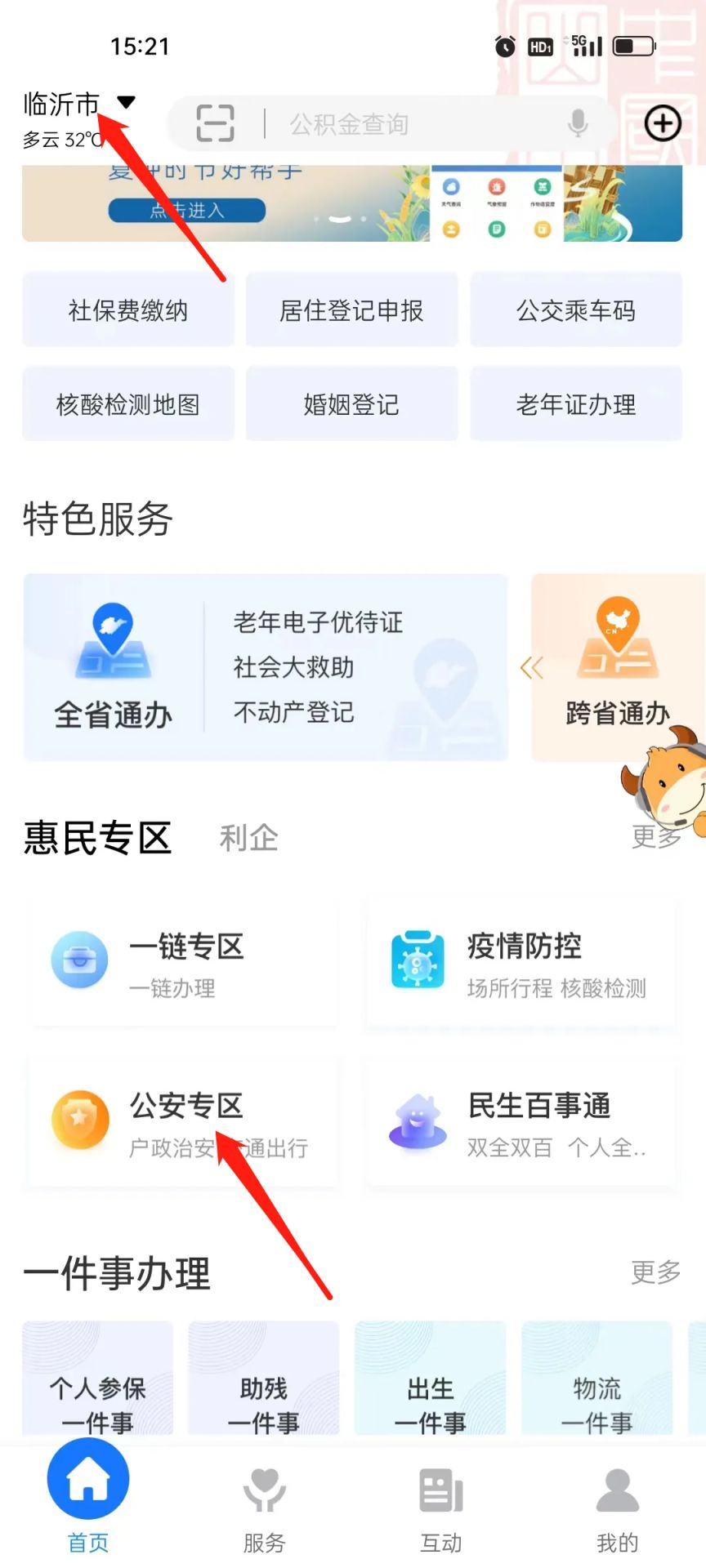Open 公交乘车码 shortcut
The width and height of the screenshot is (706, 1568).
(575, 310)
